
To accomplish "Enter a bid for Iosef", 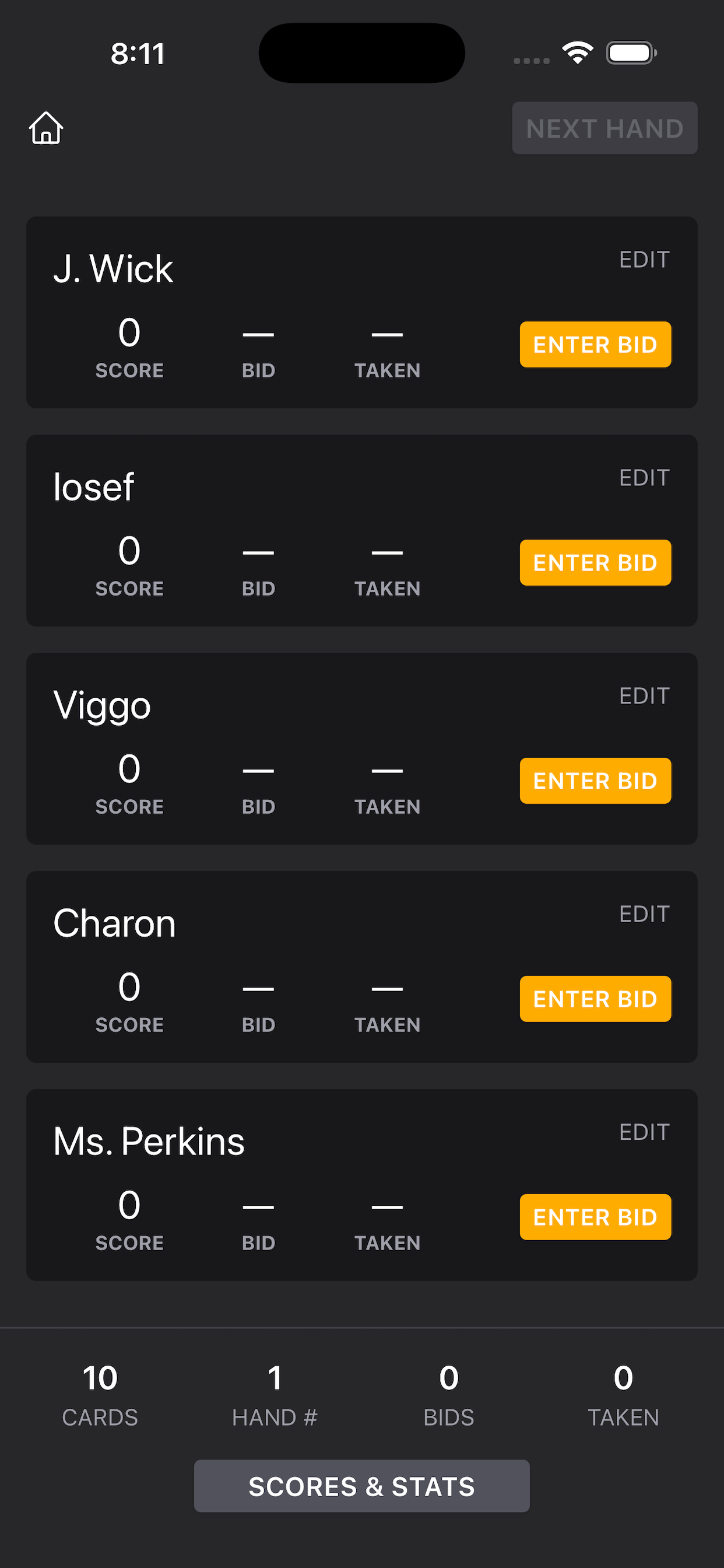I will click(595, 562).
